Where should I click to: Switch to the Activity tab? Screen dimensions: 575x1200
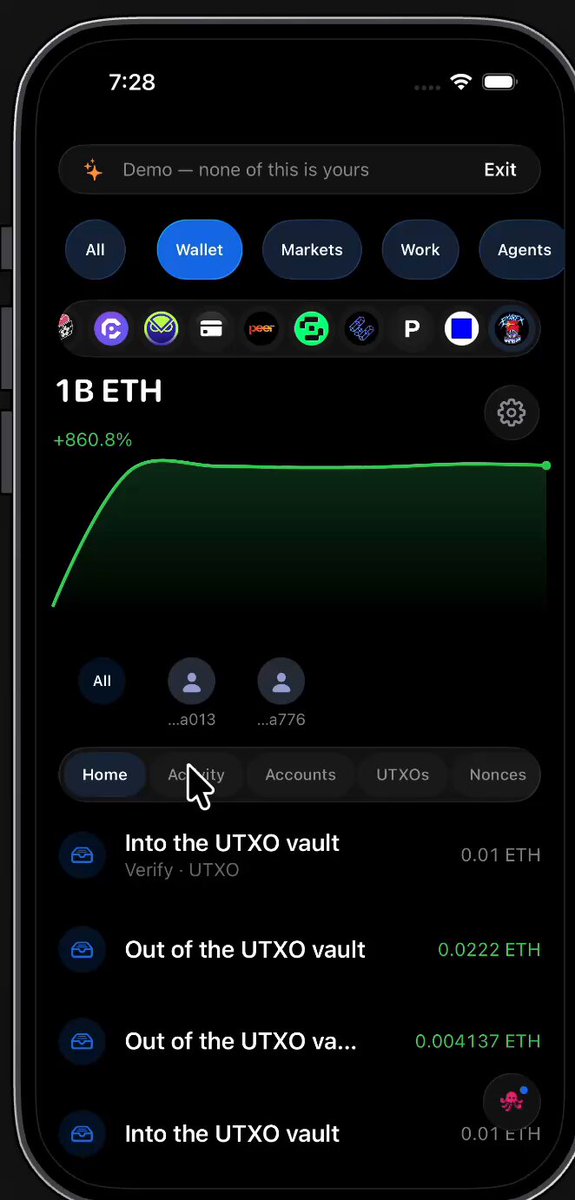click(196, 775)
